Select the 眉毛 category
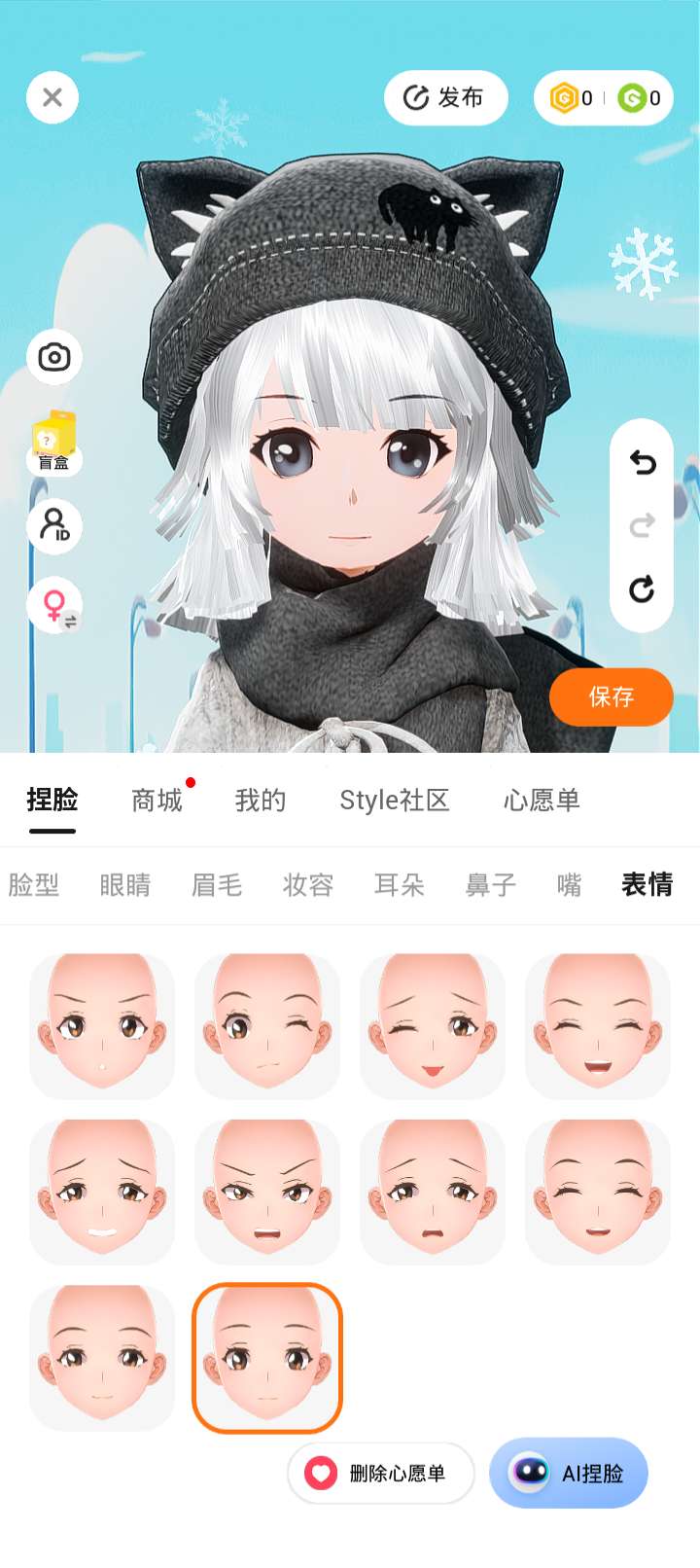Viewport: 700px width, 1568px height. pyautogui.click(x=217, y=884)
